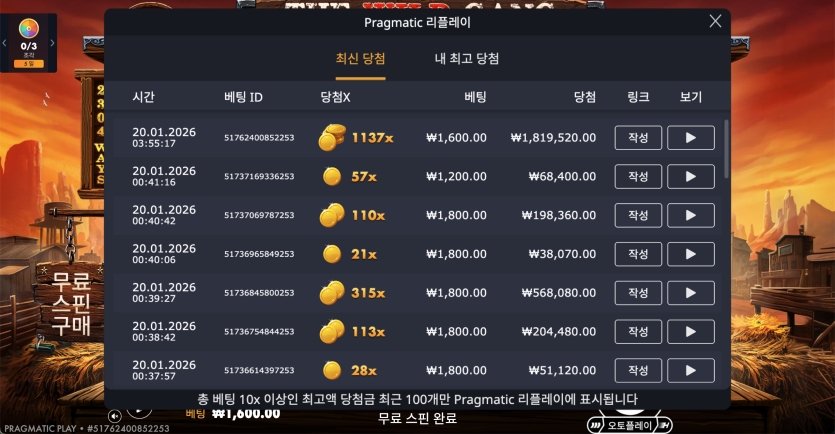Generate link for the 21x win
The image size is (835, 434).
[638, 254]
